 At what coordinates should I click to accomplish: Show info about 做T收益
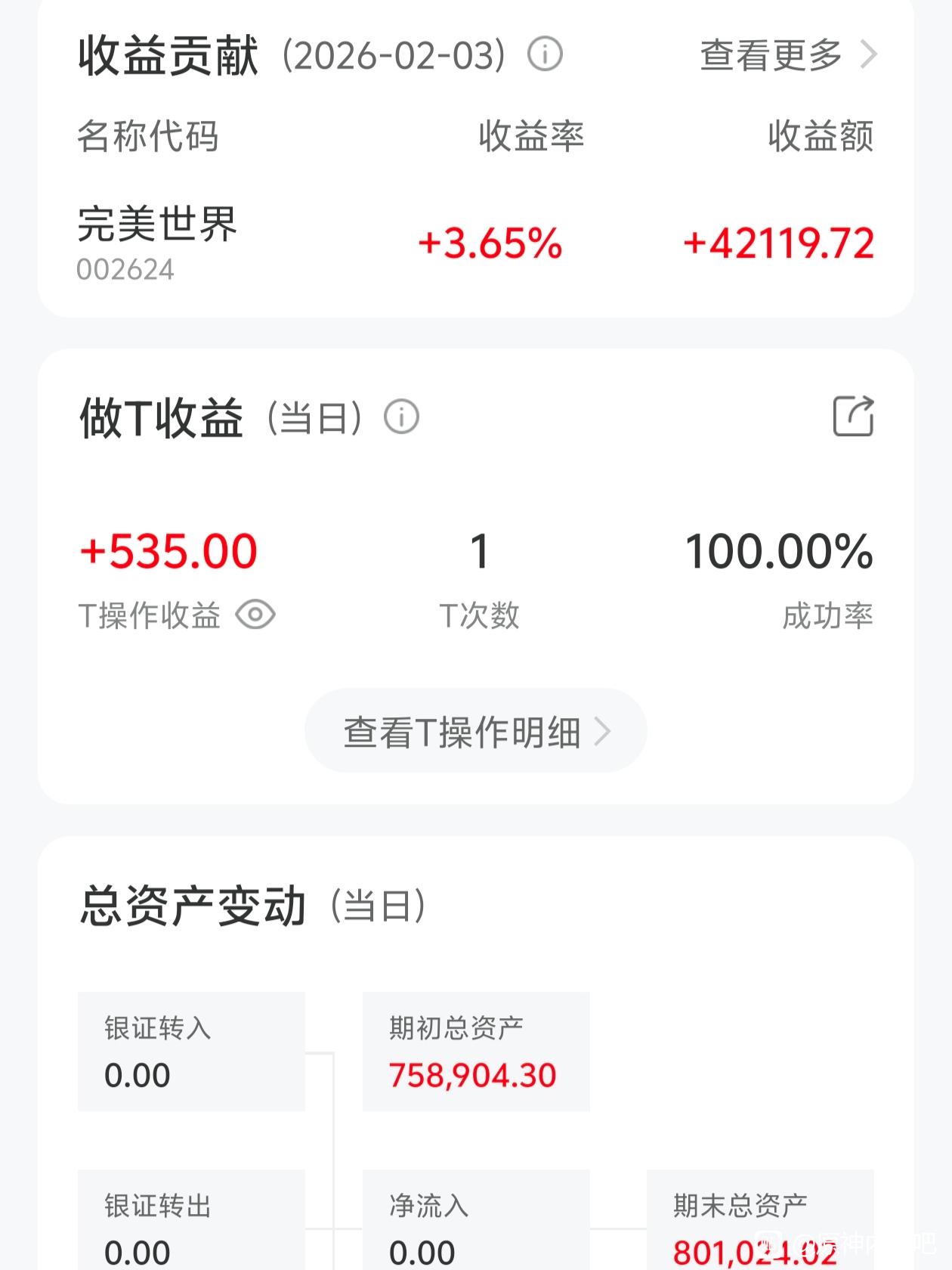[x=401, y=417]
